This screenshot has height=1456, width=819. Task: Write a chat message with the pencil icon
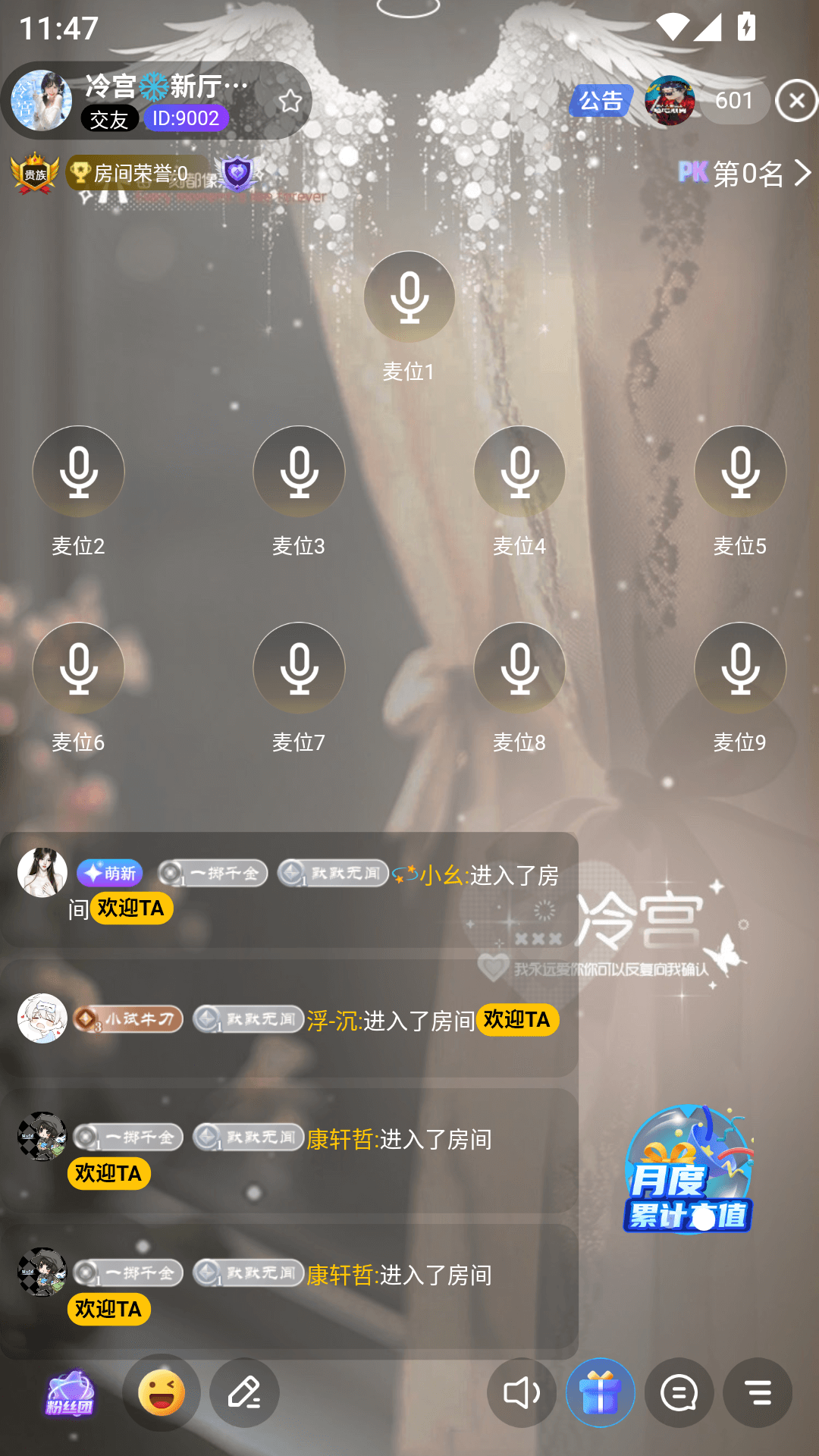click(244, 1393)
